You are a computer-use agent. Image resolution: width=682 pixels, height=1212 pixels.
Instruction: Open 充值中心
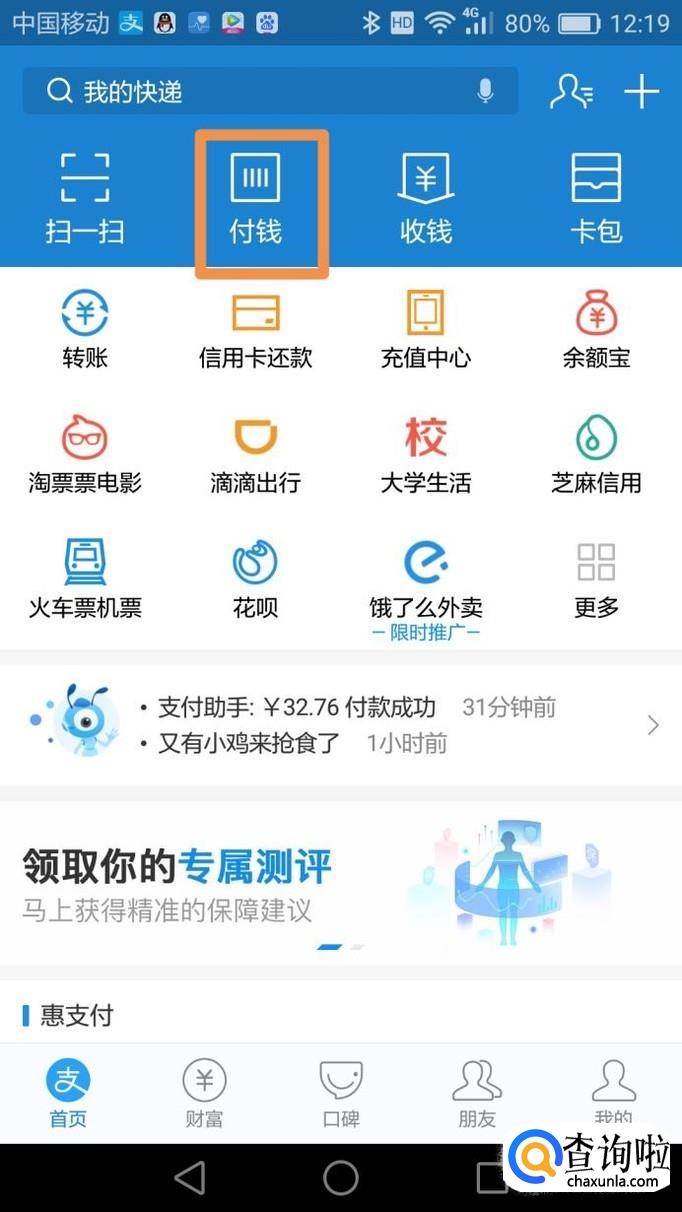coord(426,329)
